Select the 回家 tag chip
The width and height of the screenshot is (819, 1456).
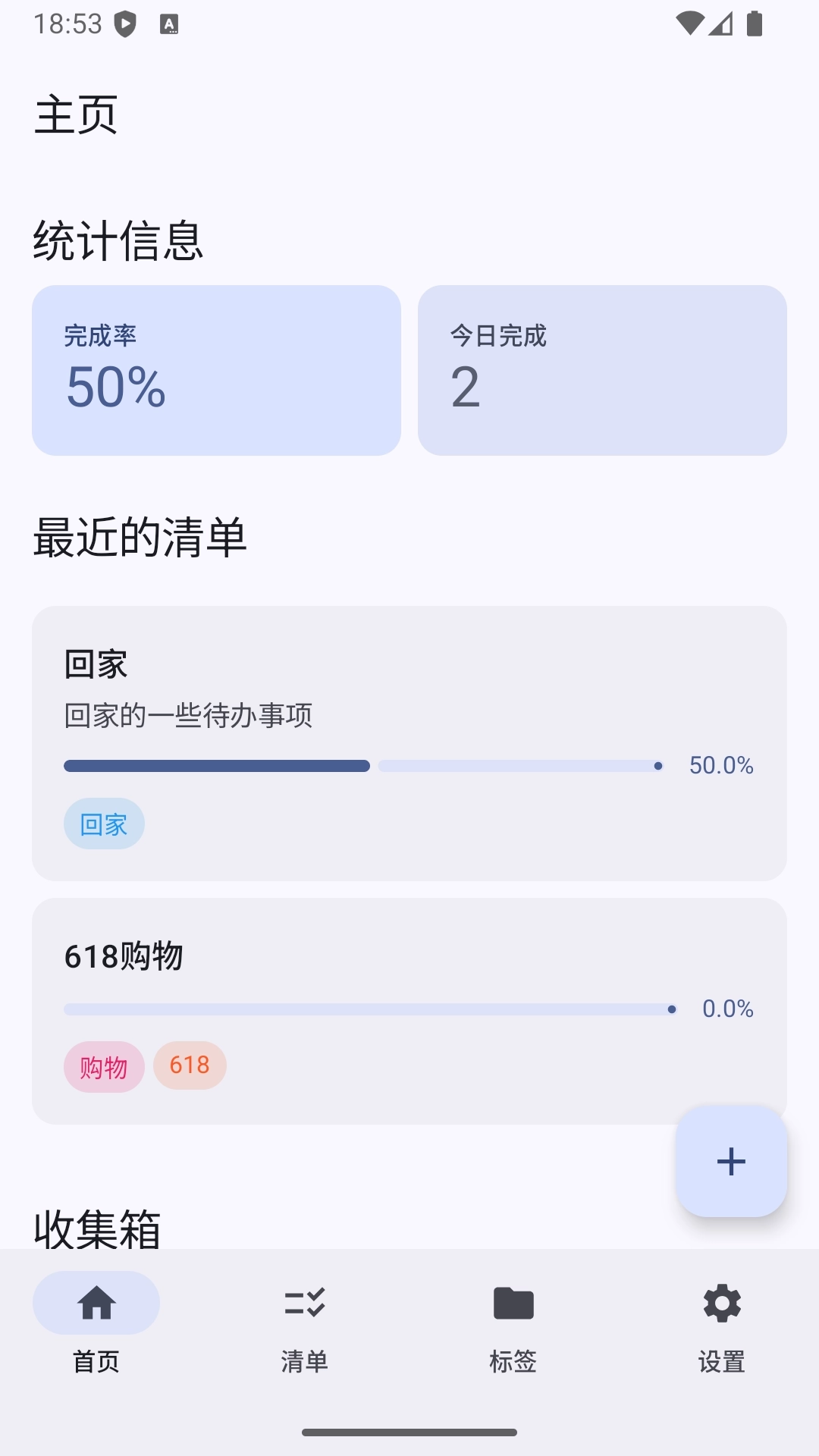click(x=104, y=824)
